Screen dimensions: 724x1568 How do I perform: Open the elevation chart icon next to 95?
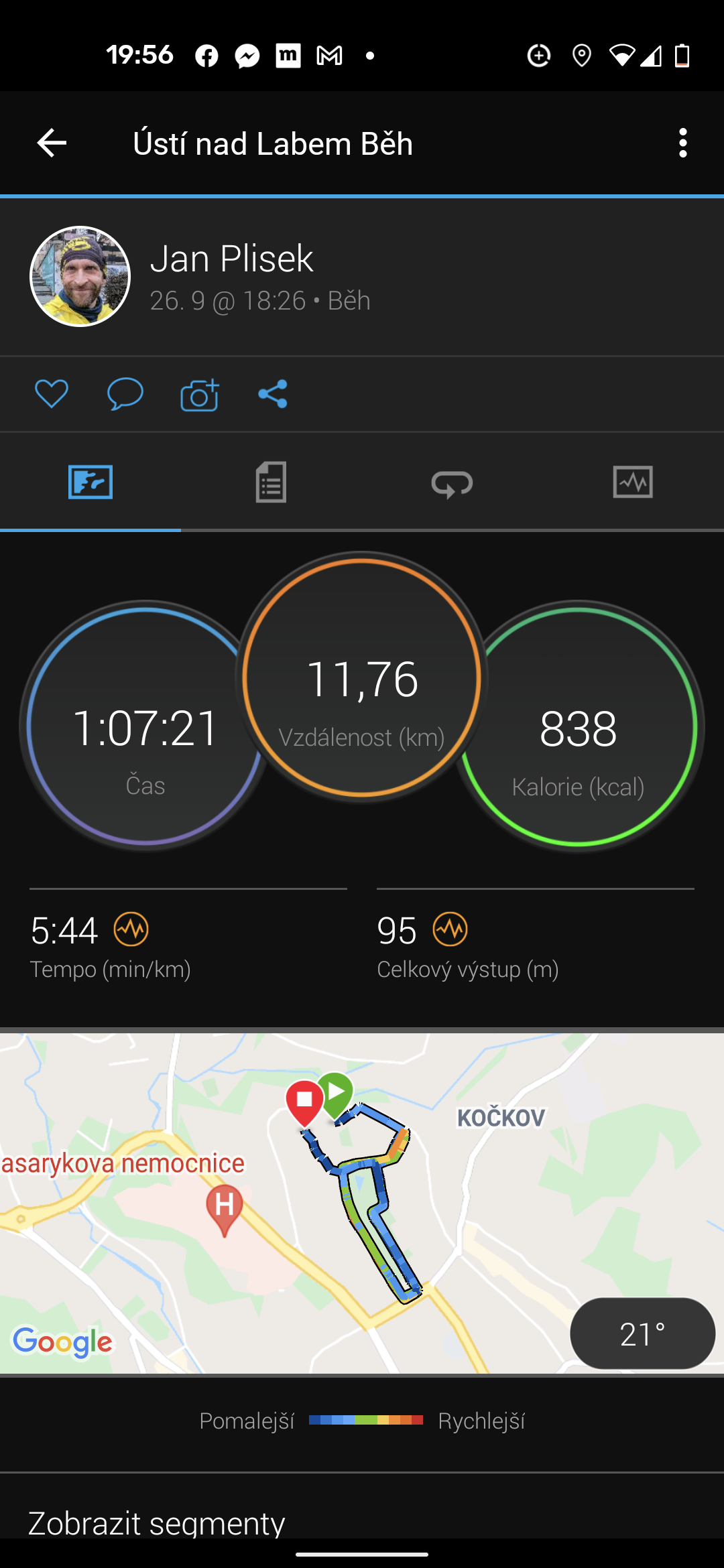pos(450,929)
